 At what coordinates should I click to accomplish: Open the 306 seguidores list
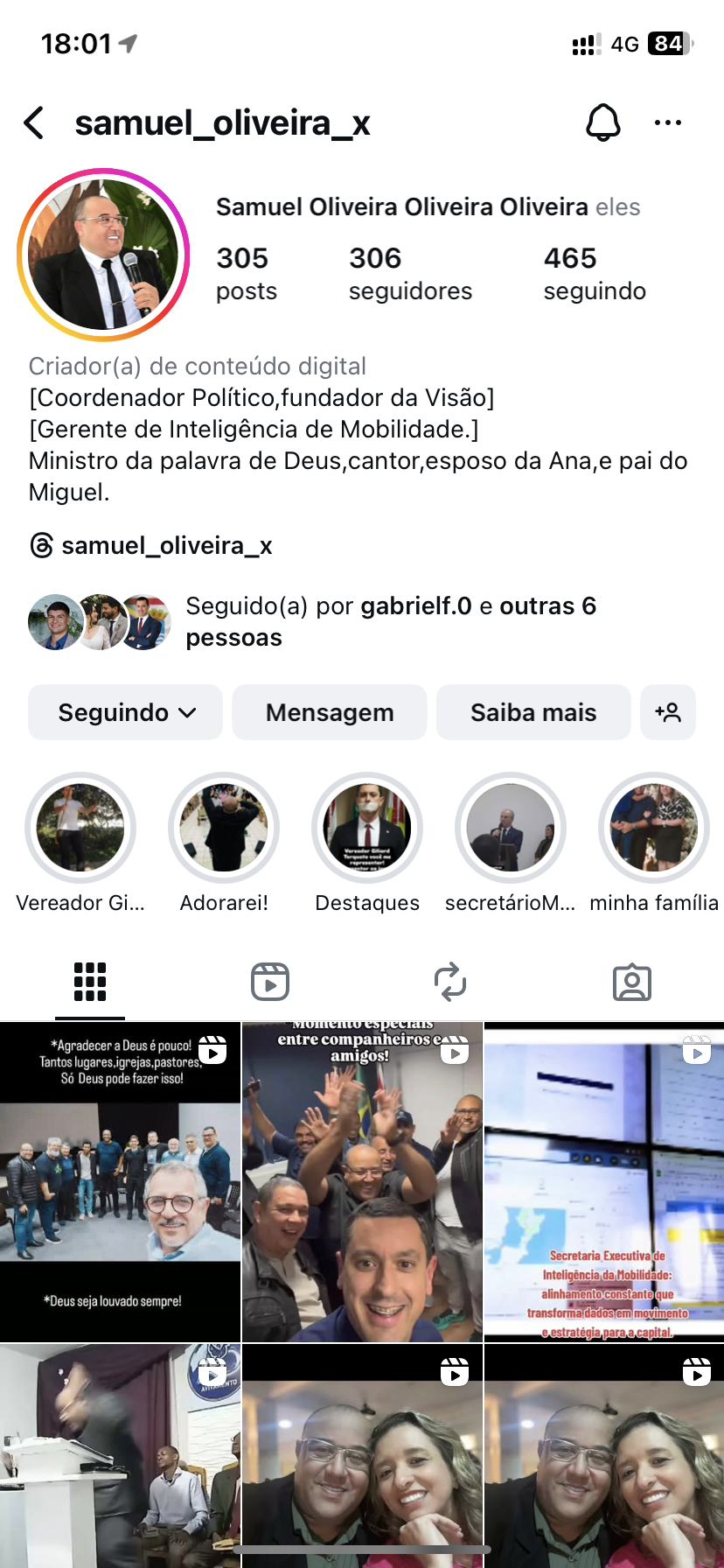coord(409,273)
